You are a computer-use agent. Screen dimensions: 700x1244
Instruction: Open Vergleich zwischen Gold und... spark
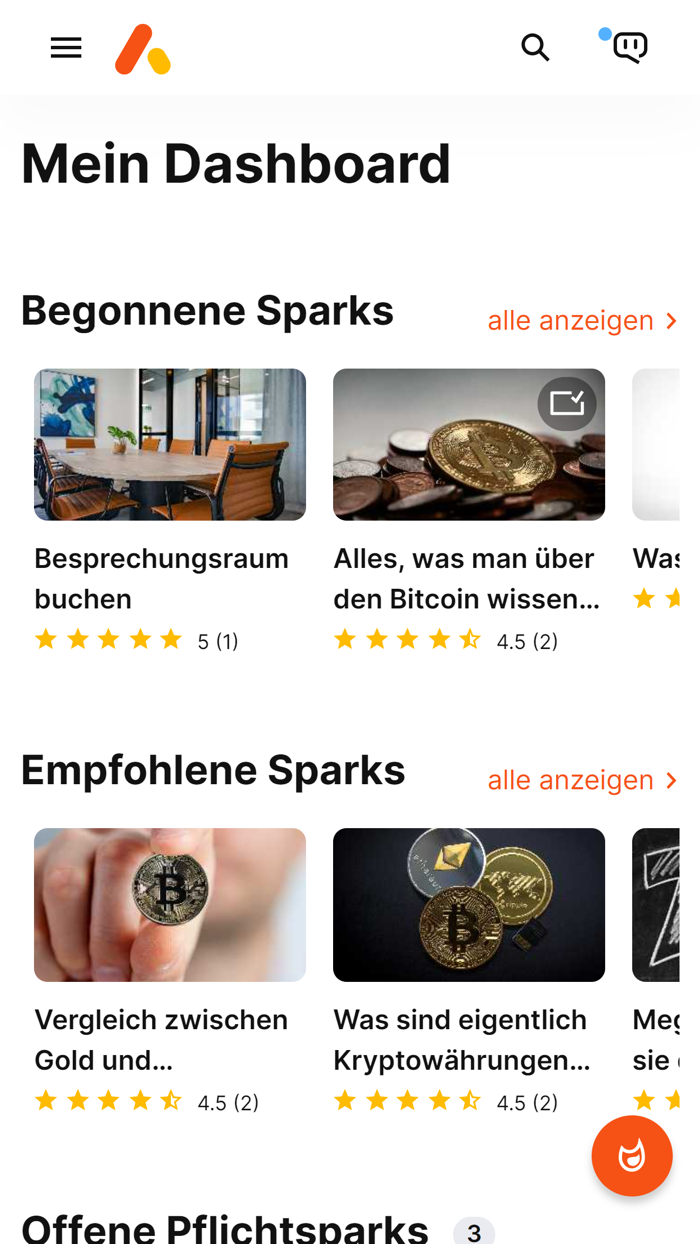[170, 905]
